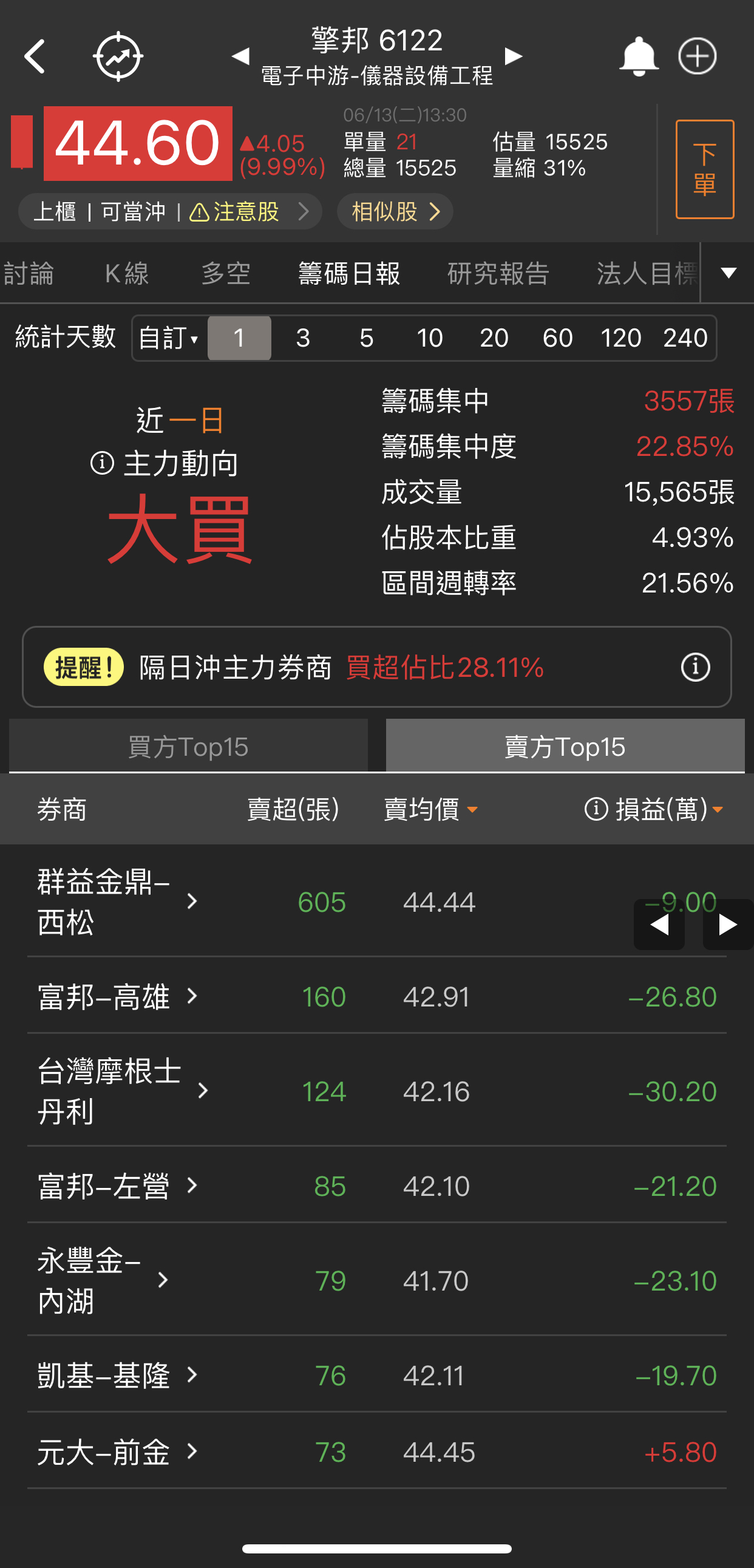This screenshot has width=754, height=1568.
Task: Switch to 買方Top15 tab
Action: pyautogui.click(x=189, y=746)
